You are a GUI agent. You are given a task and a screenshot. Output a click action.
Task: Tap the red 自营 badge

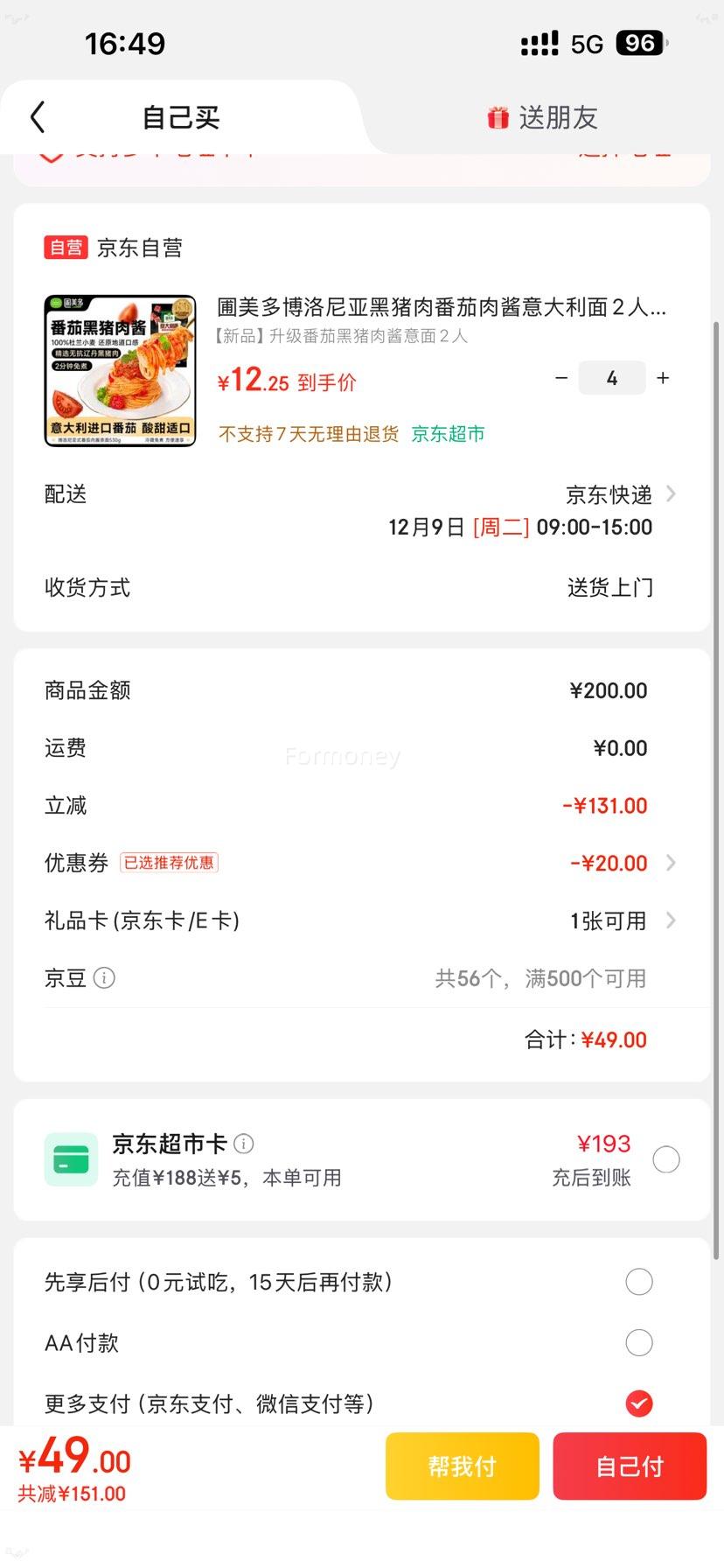[x=65, y=248]
